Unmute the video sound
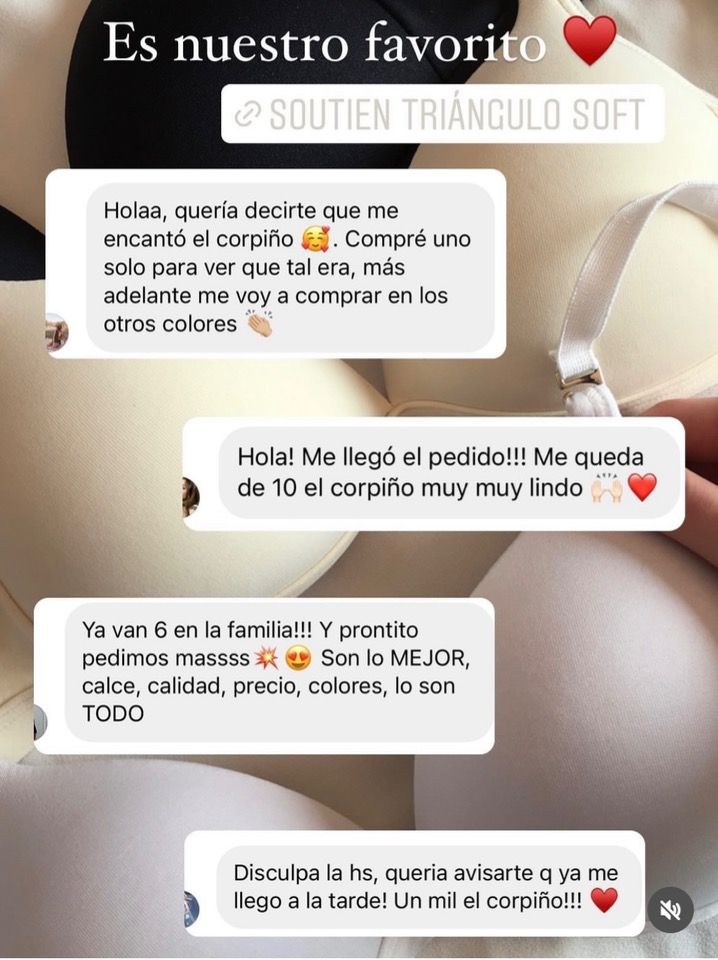This screenshot has width=718, height=960. [670, 910]
